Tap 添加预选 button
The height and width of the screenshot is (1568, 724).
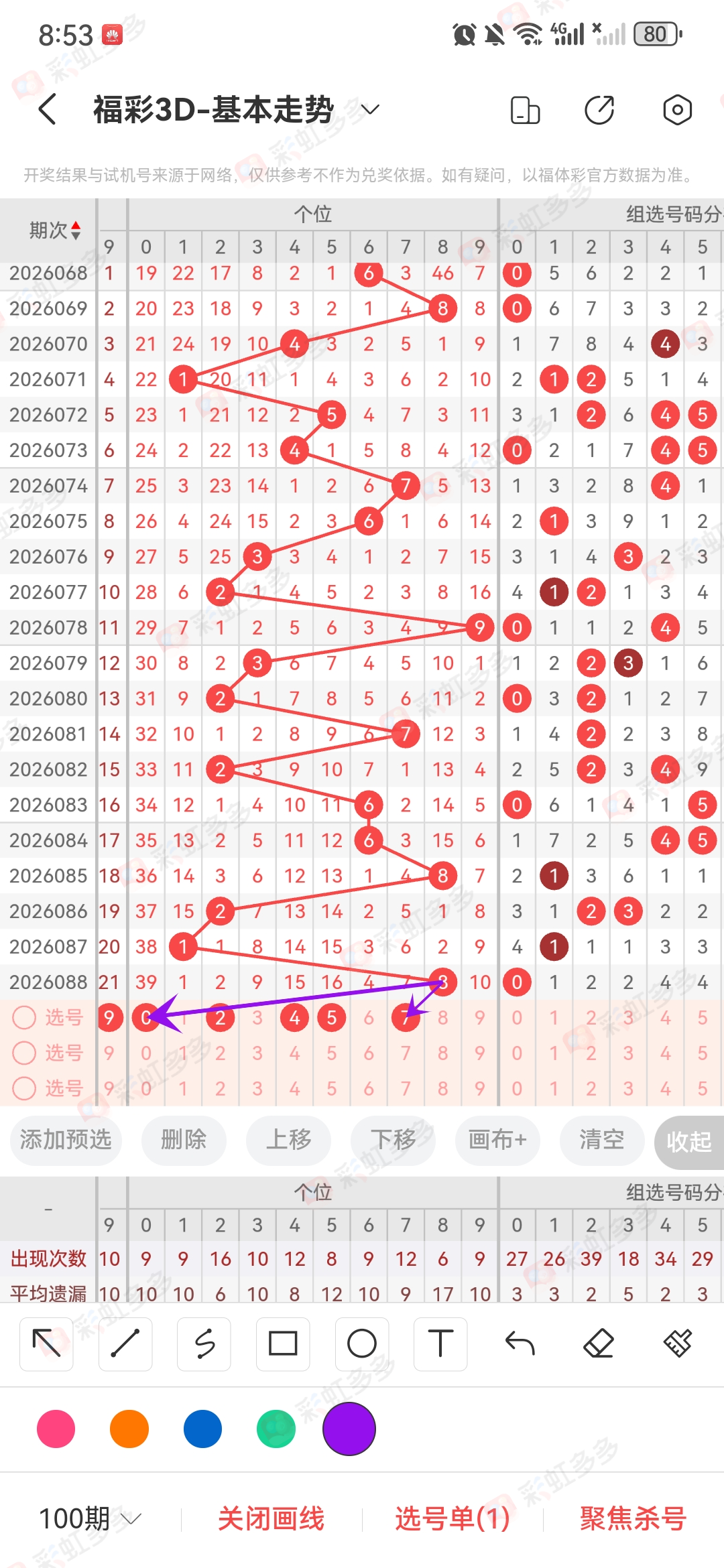click(66, 1140)
